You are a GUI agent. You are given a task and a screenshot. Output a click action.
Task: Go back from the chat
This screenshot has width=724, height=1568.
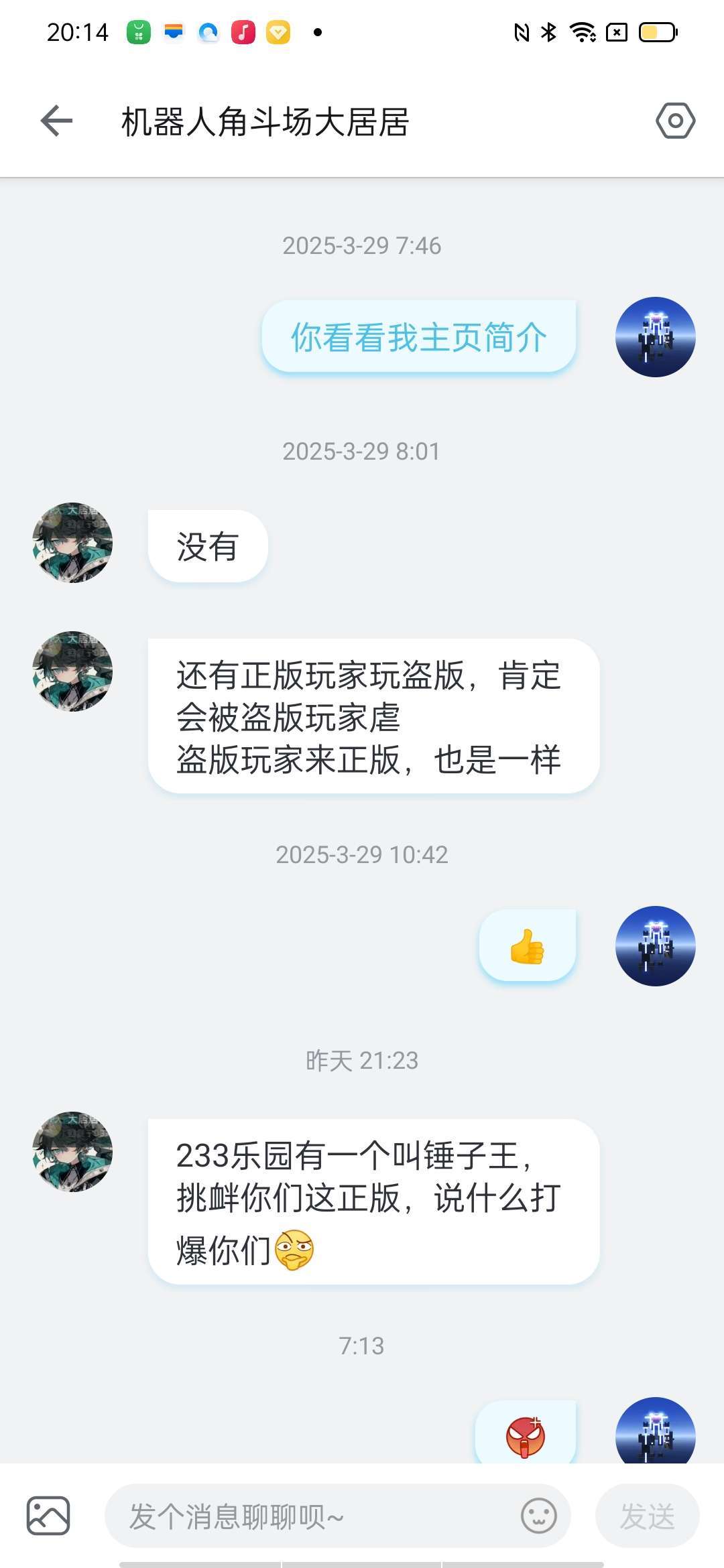click(x=56, y=121)
